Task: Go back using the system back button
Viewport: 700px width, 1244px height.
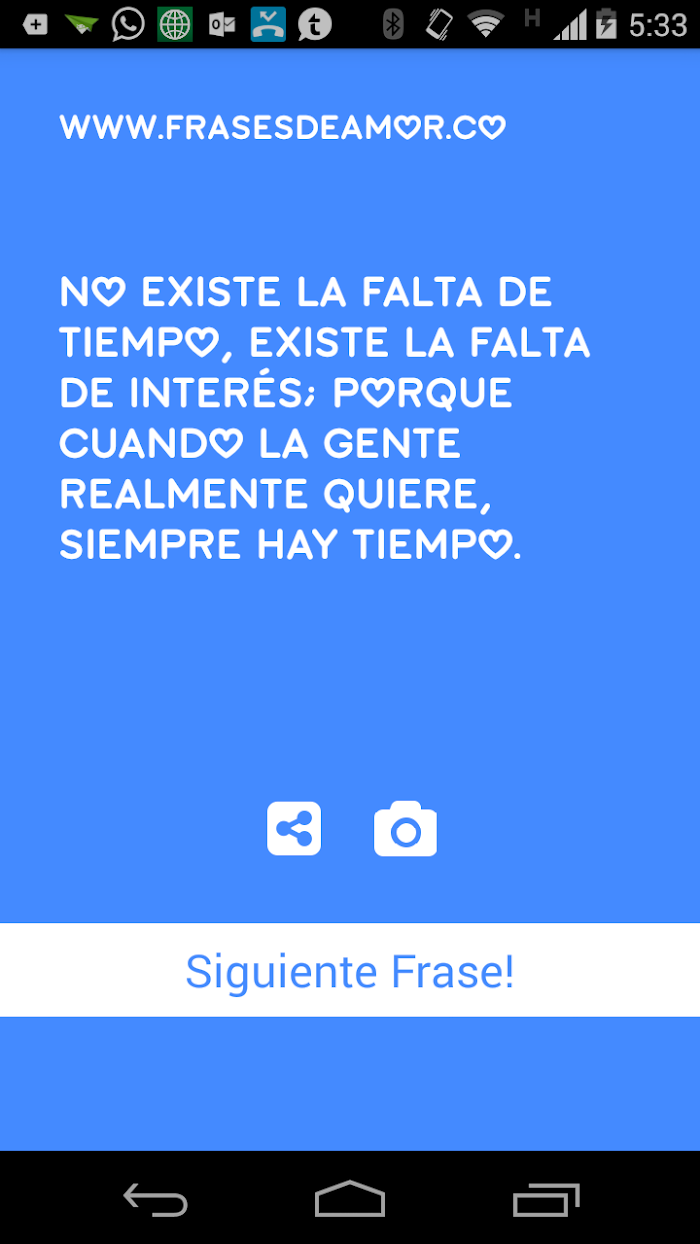Action: [x=155, y=1198]
